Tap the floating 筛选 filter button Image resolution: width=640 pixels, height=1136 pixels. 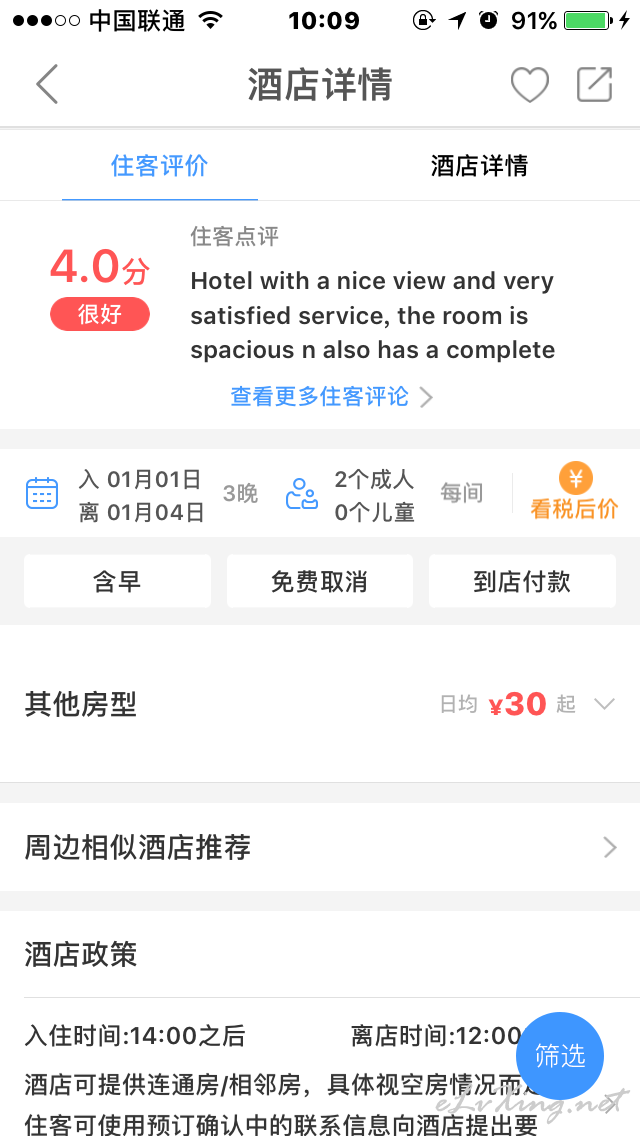[560, 1056]
